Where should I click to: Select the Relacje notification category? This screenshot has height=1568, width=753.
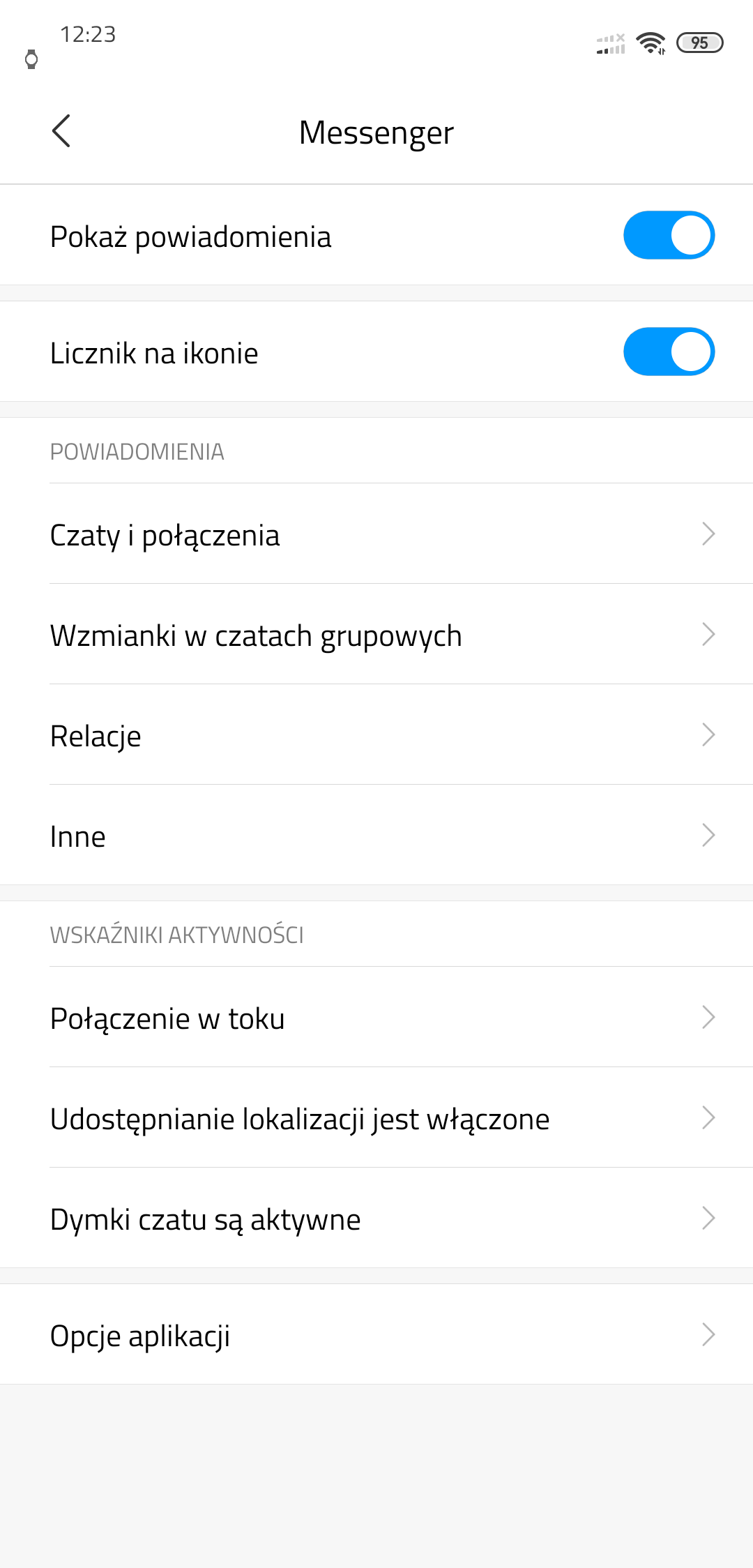pyautogui.click(x=376, y=735)
